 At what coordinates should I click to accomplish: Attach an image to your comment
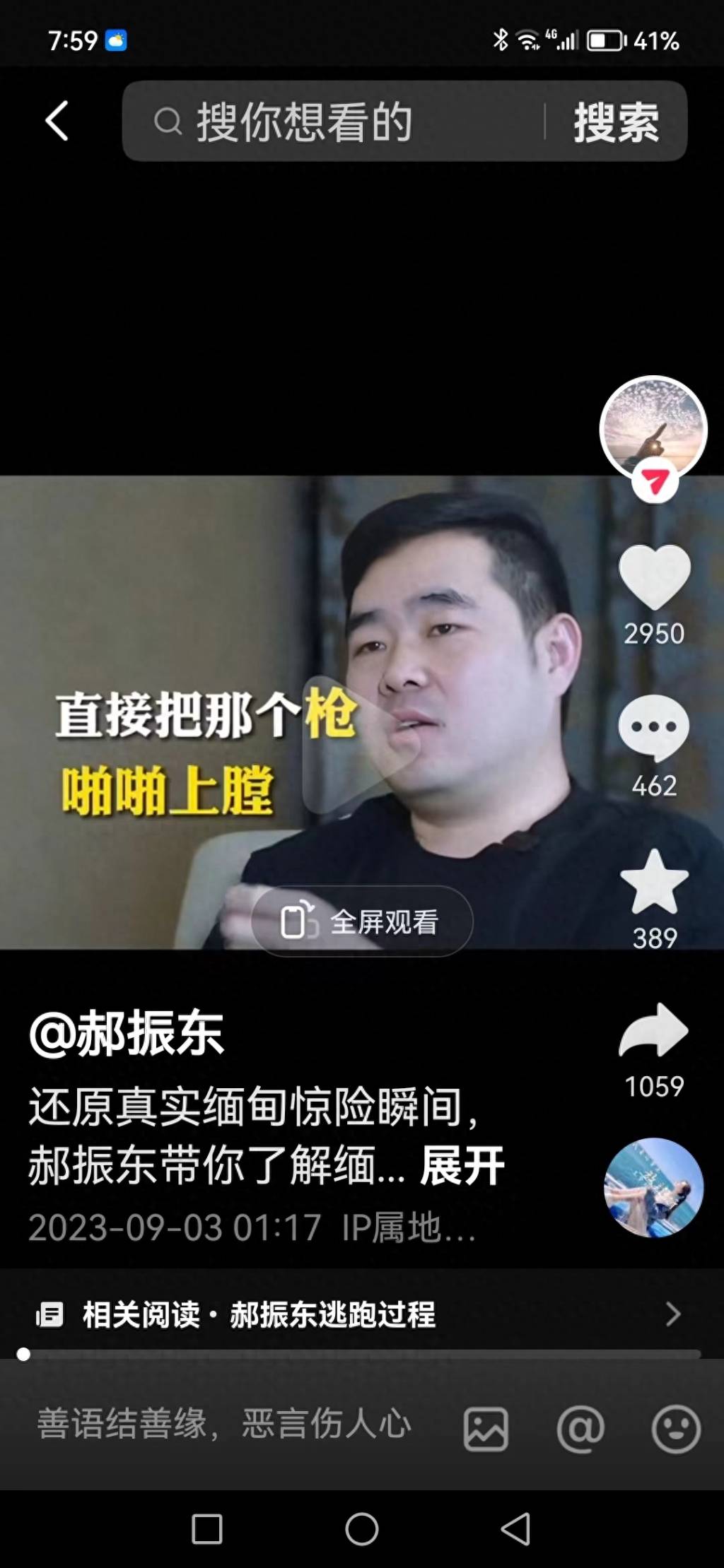tap(486, 1428)
